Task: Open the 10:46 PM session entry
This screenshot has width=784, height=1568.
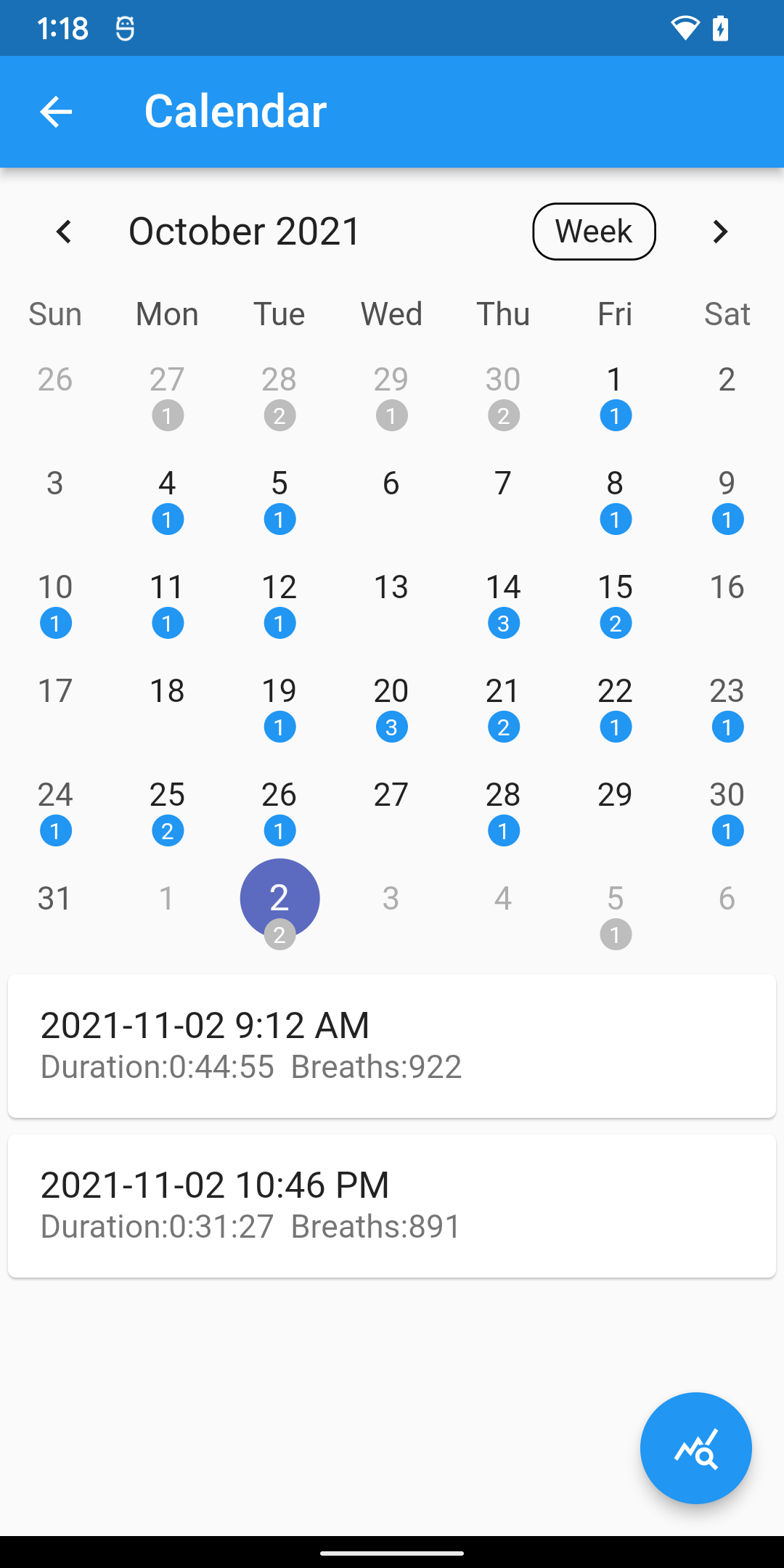Action: coord(392,1205)
